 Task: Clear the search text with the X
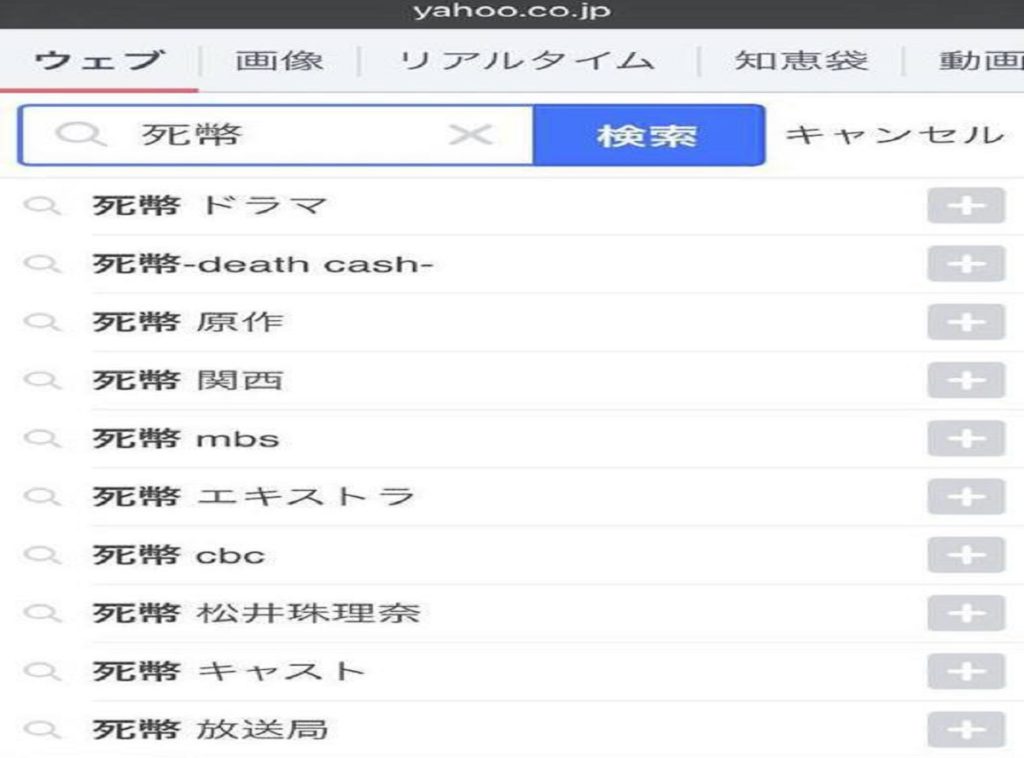(x=470, y=135)
